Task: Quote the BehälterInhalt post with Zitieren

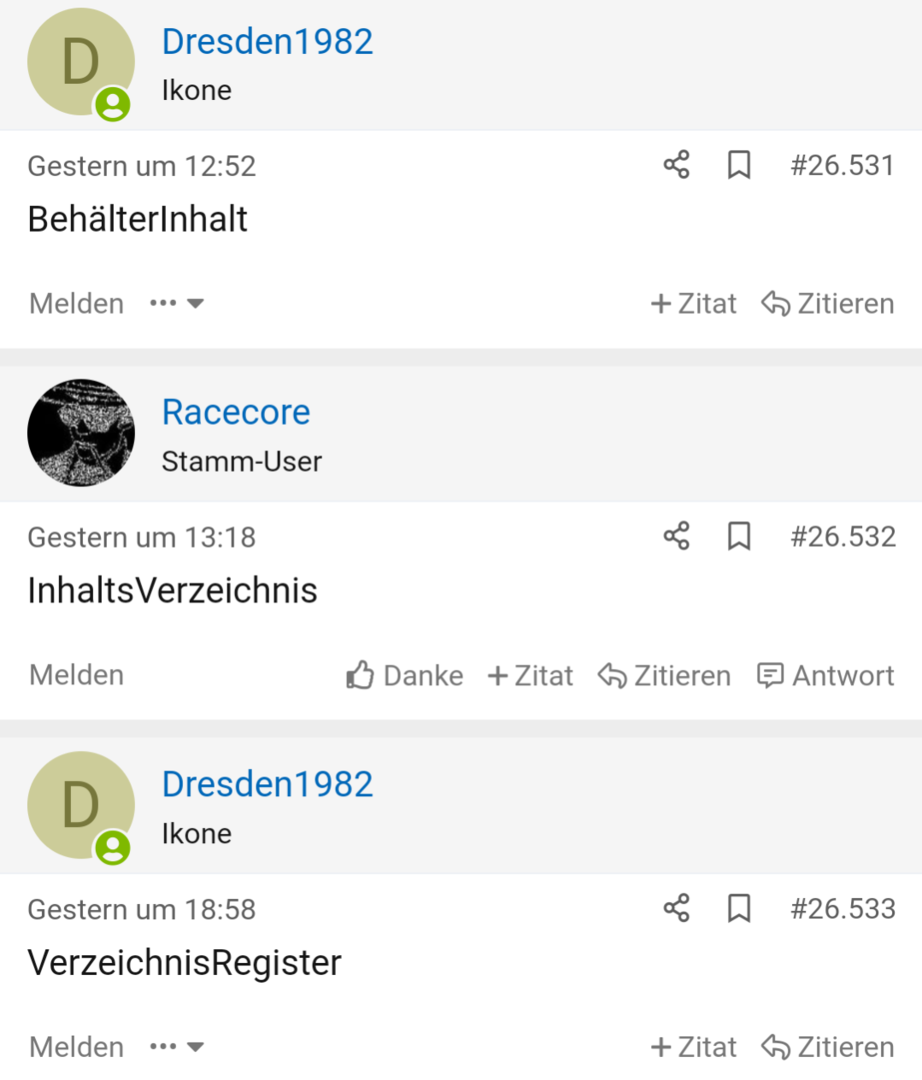Action: coord(827,304)
